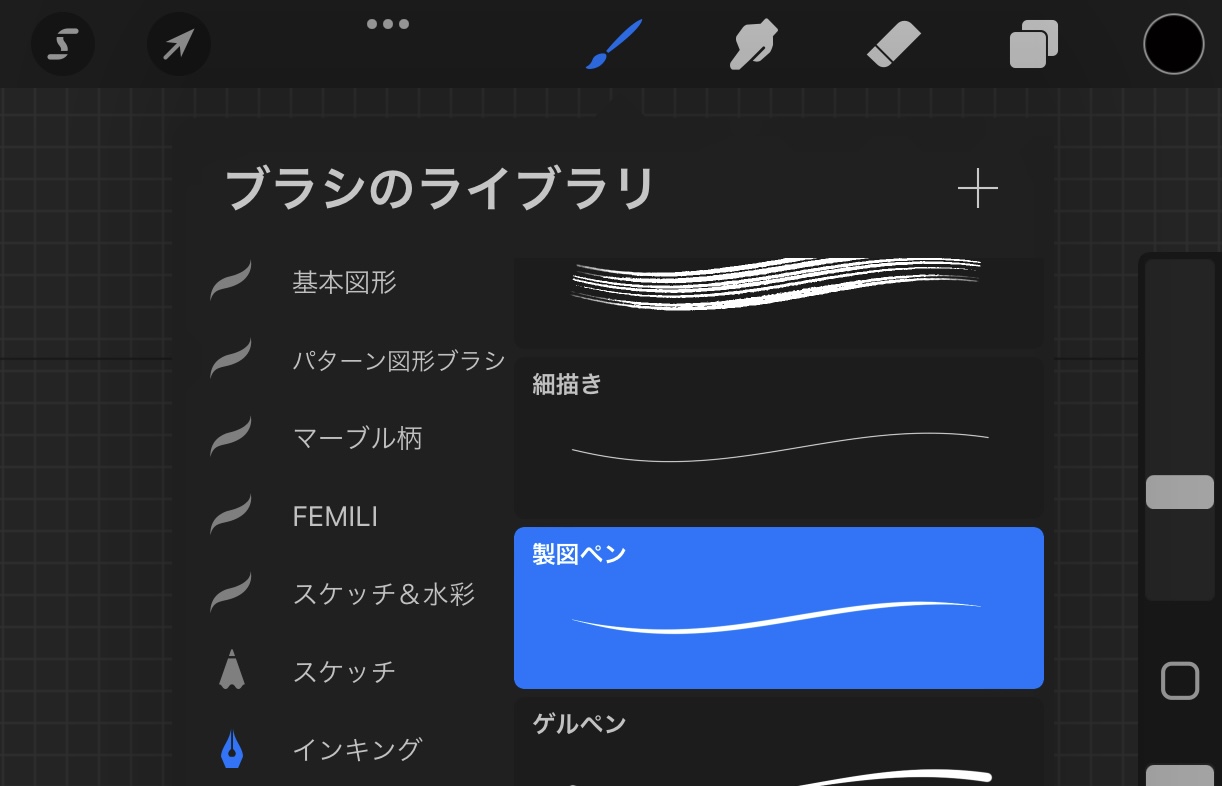This screenshot has height=786, width=1222.
Task: Open the FEMILI brush set
Action: coord(334,516)
